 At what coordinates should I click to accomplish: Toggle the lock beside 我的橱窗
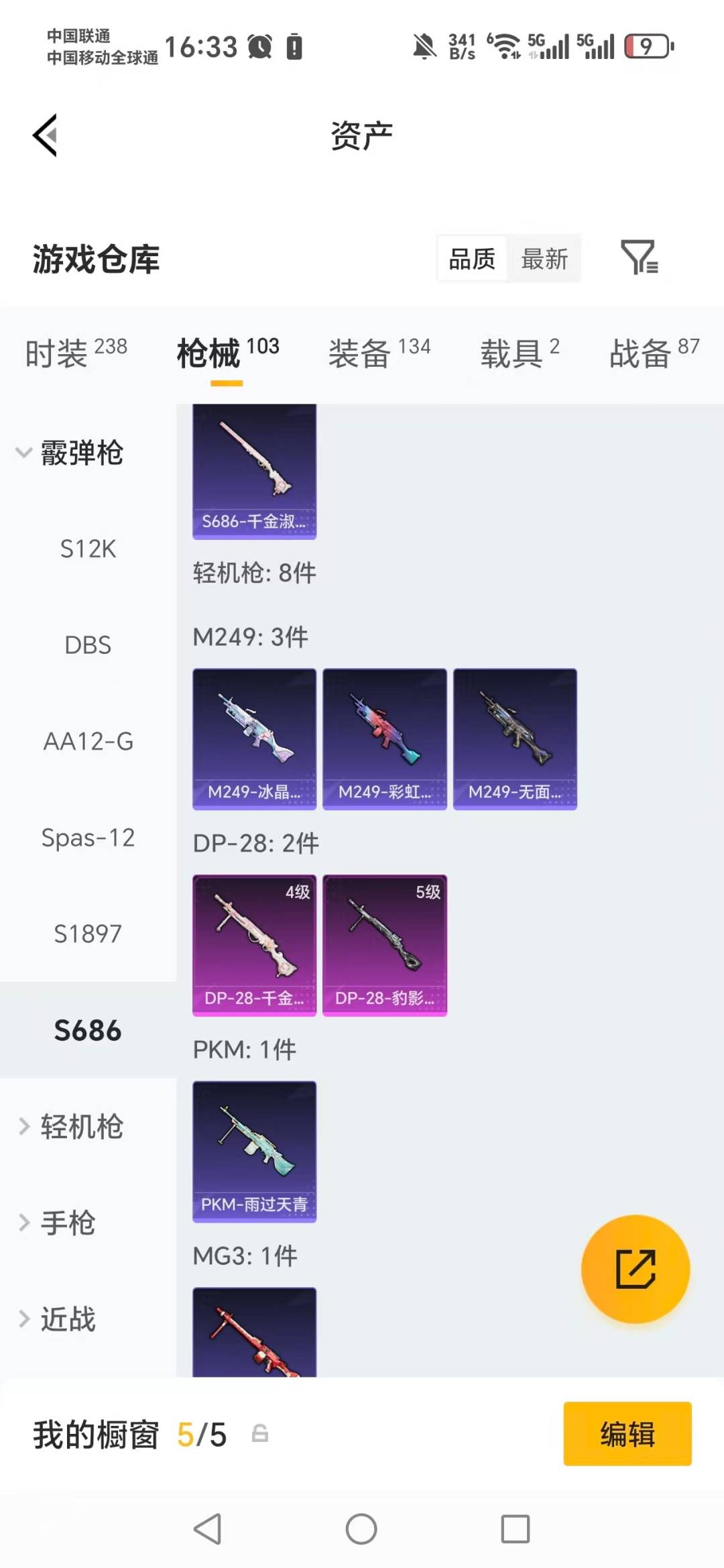tap(259, 1435)
